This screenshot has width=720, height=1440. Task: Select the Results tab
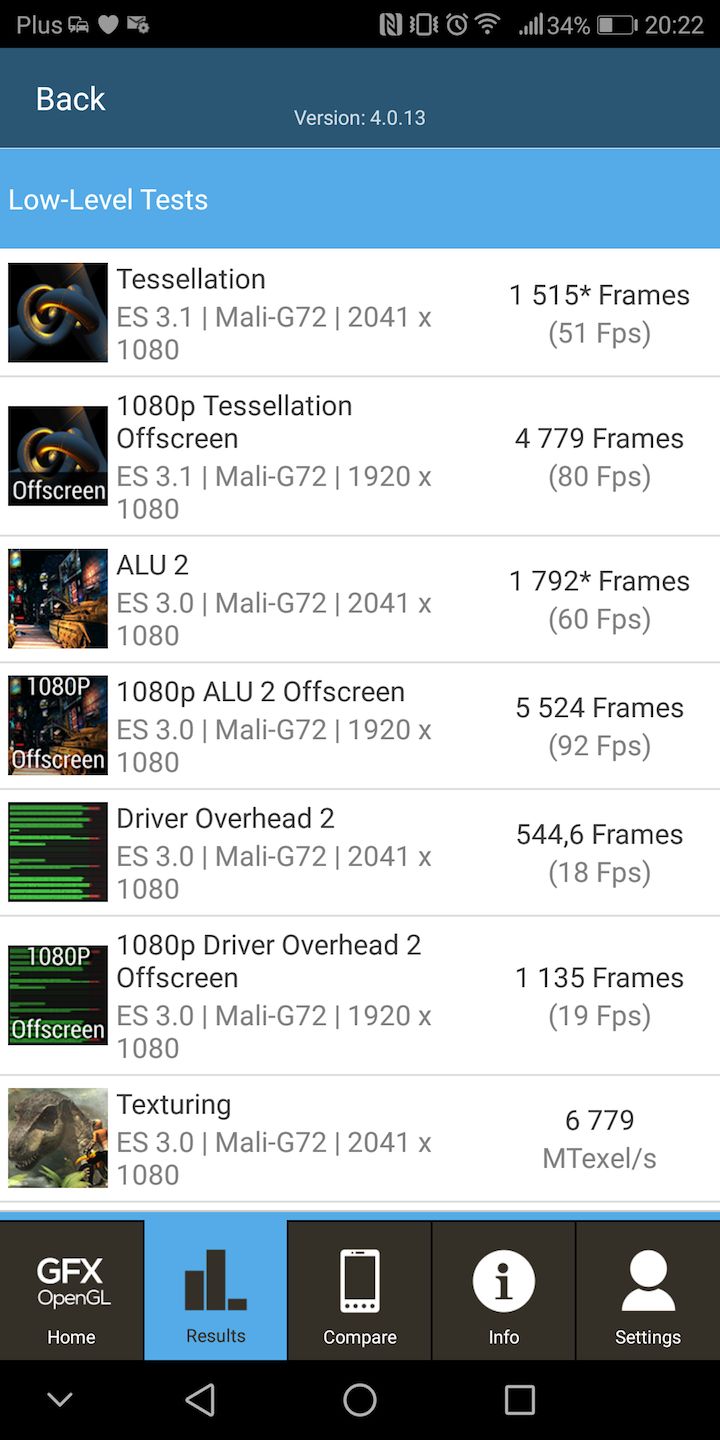(x=216, y=1291)
